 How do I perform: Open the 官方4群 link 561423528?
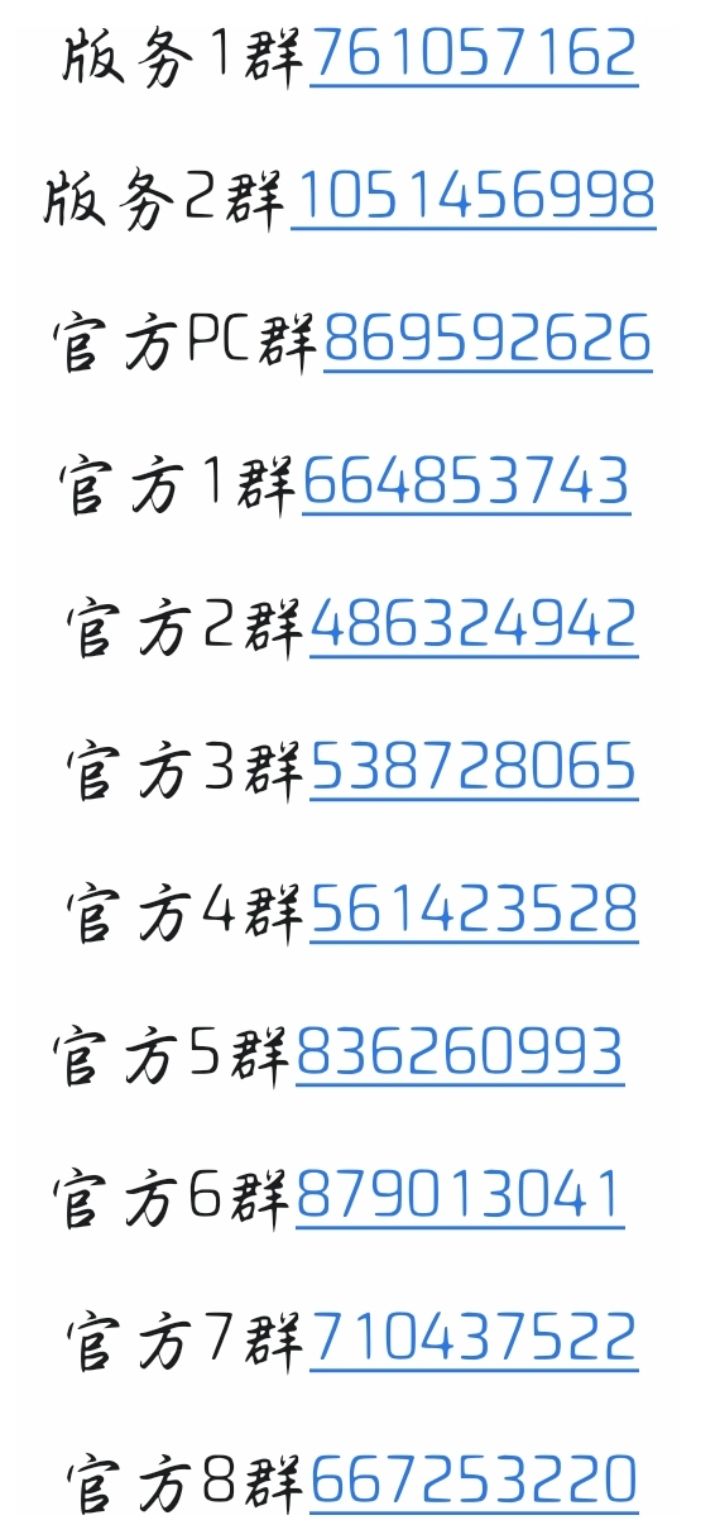tap(474, 912)
